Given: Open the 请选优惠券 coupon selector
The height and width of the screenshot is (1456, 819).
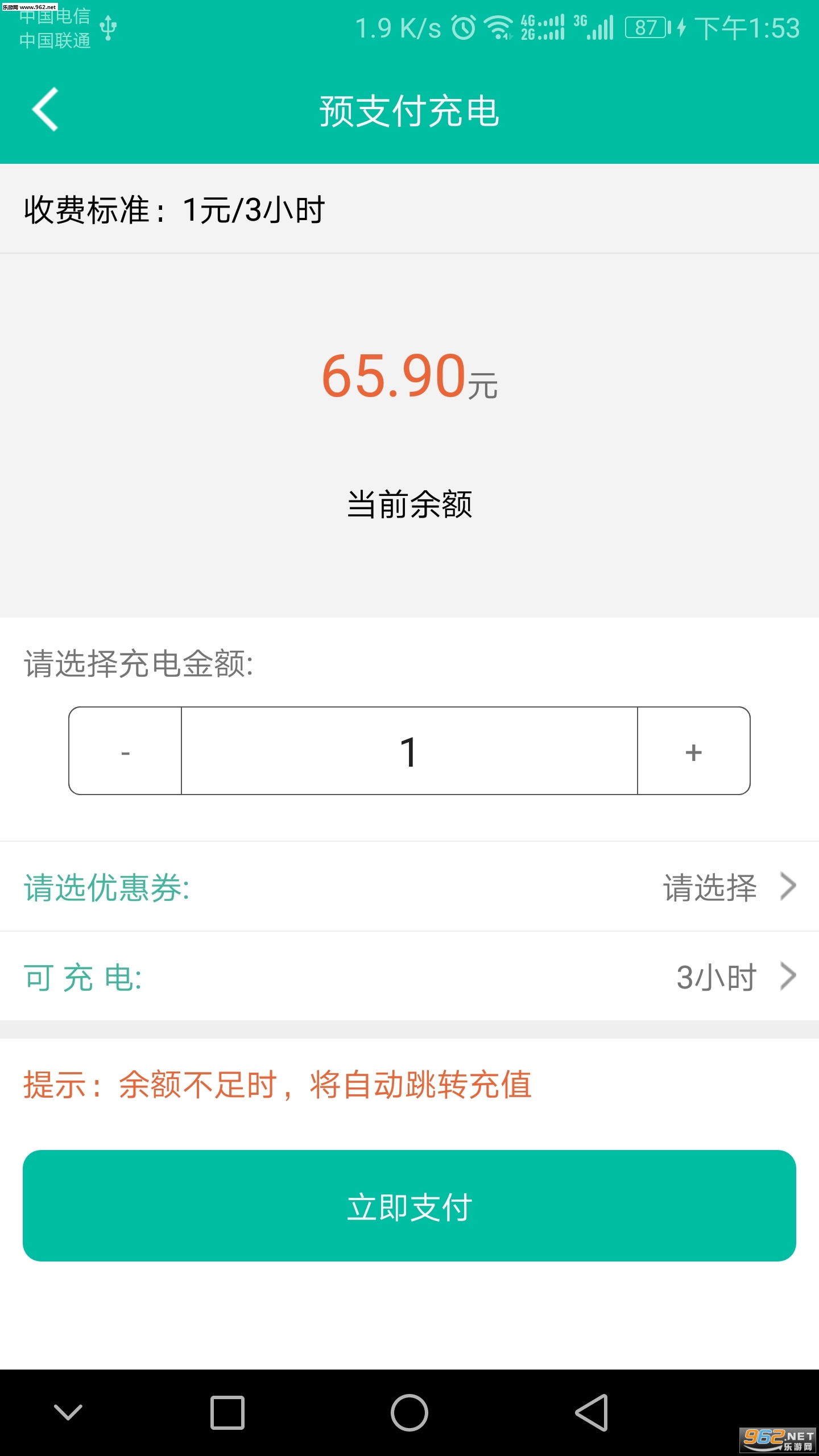Looking at the screenshot, I should (409, 886).
